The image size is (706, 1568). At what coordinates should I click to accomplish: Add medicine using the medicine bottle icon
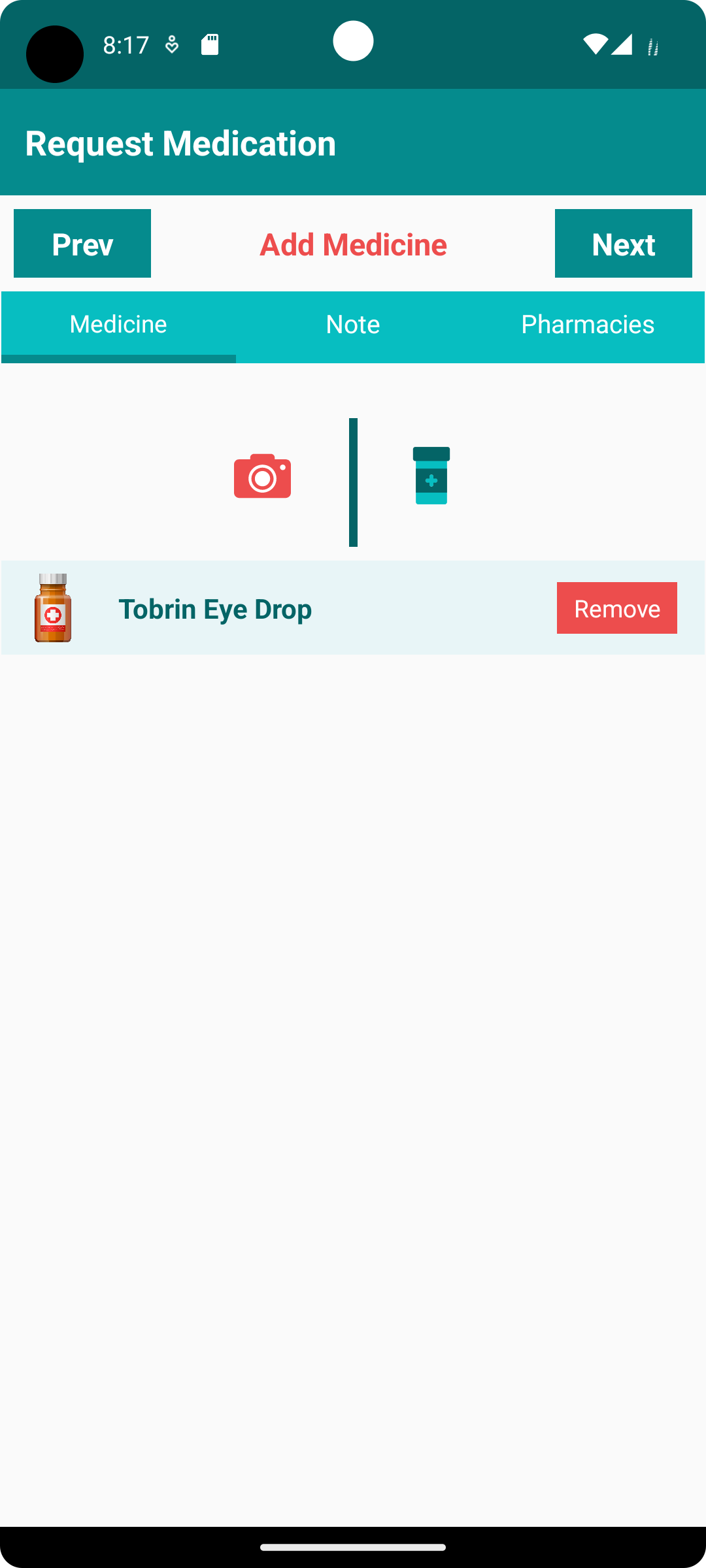[431, 476]
